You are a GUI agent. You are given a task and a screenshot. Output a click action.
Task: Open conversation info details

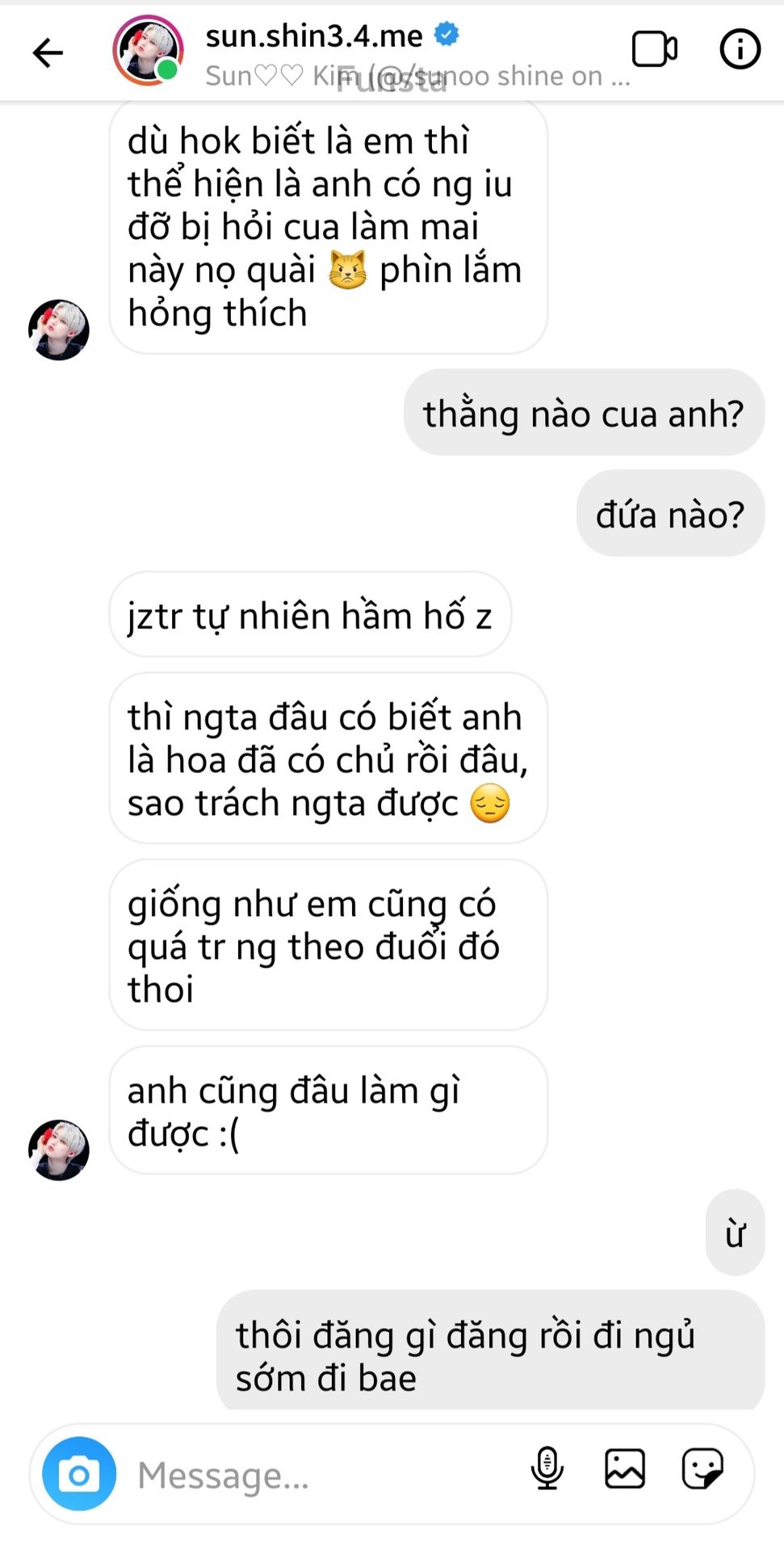(740, 50)
